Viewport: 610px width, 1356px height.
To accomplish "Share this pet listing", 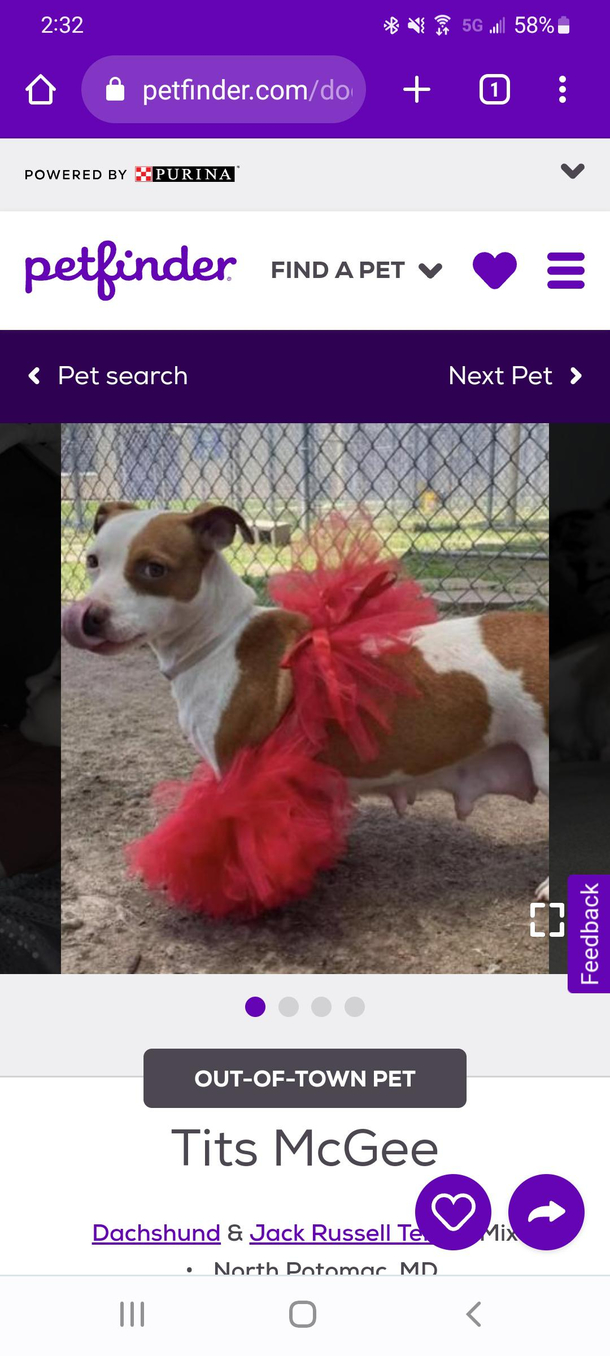I will 546,1212.
